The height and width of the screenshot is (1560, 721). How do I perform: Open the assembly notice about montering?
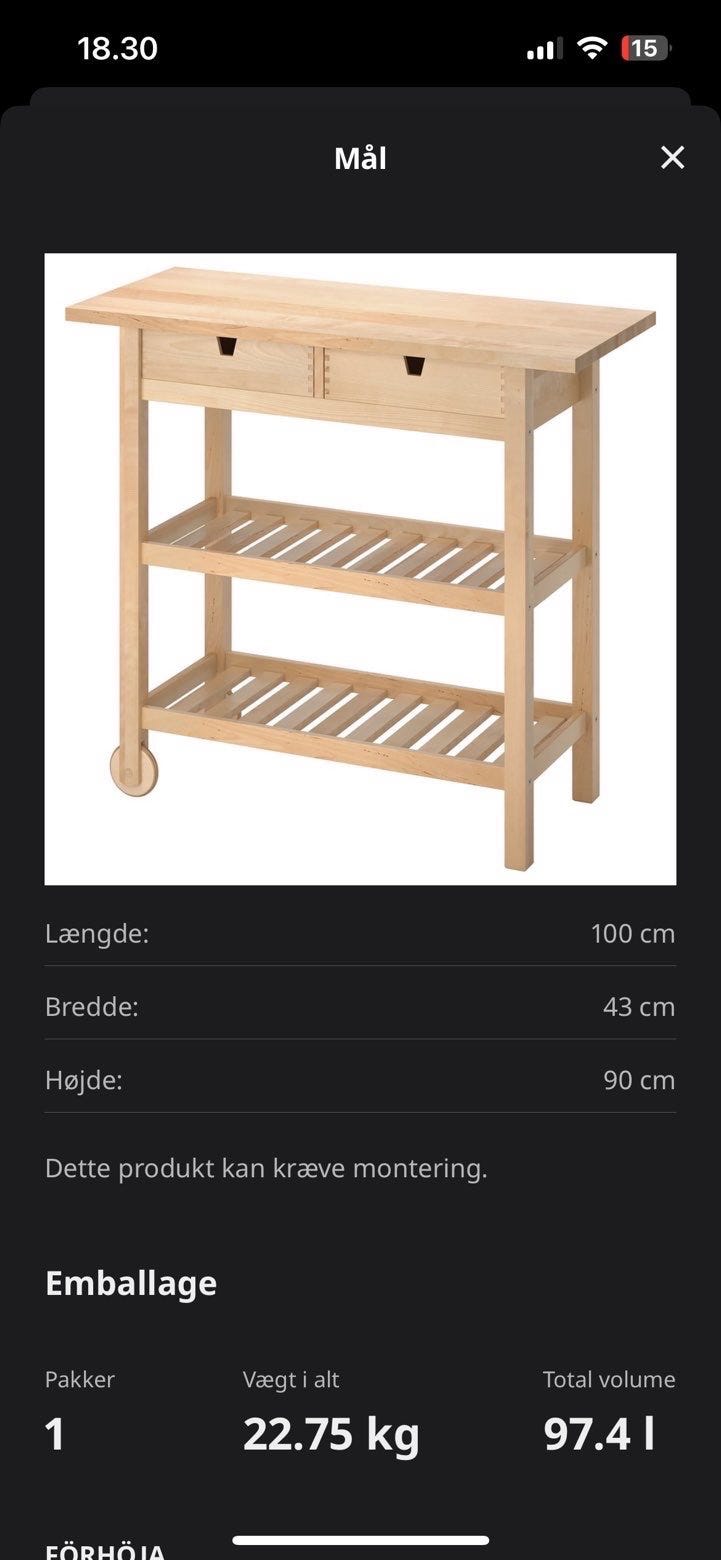266,1168
